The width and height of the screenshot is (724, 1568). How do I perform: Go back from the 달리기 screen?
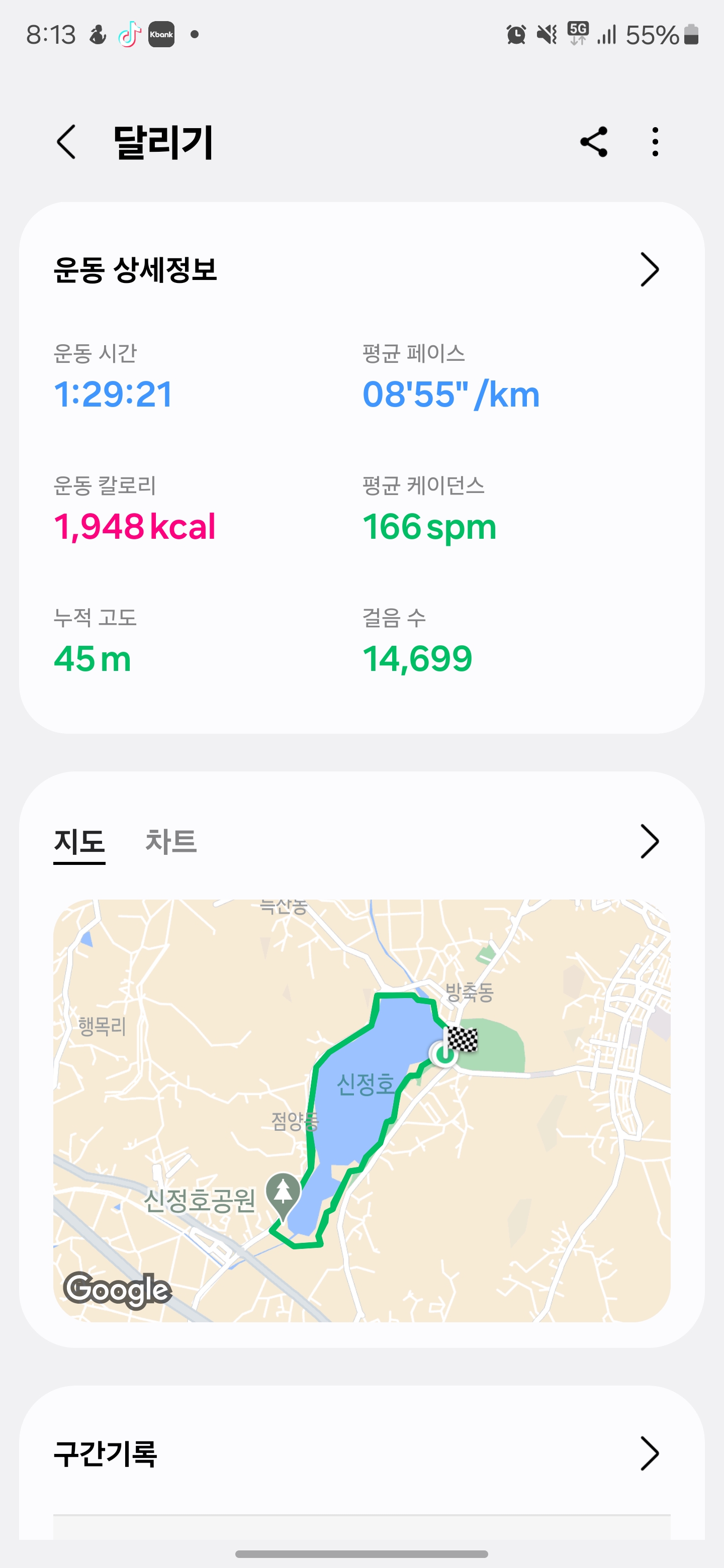click(66, 142)
